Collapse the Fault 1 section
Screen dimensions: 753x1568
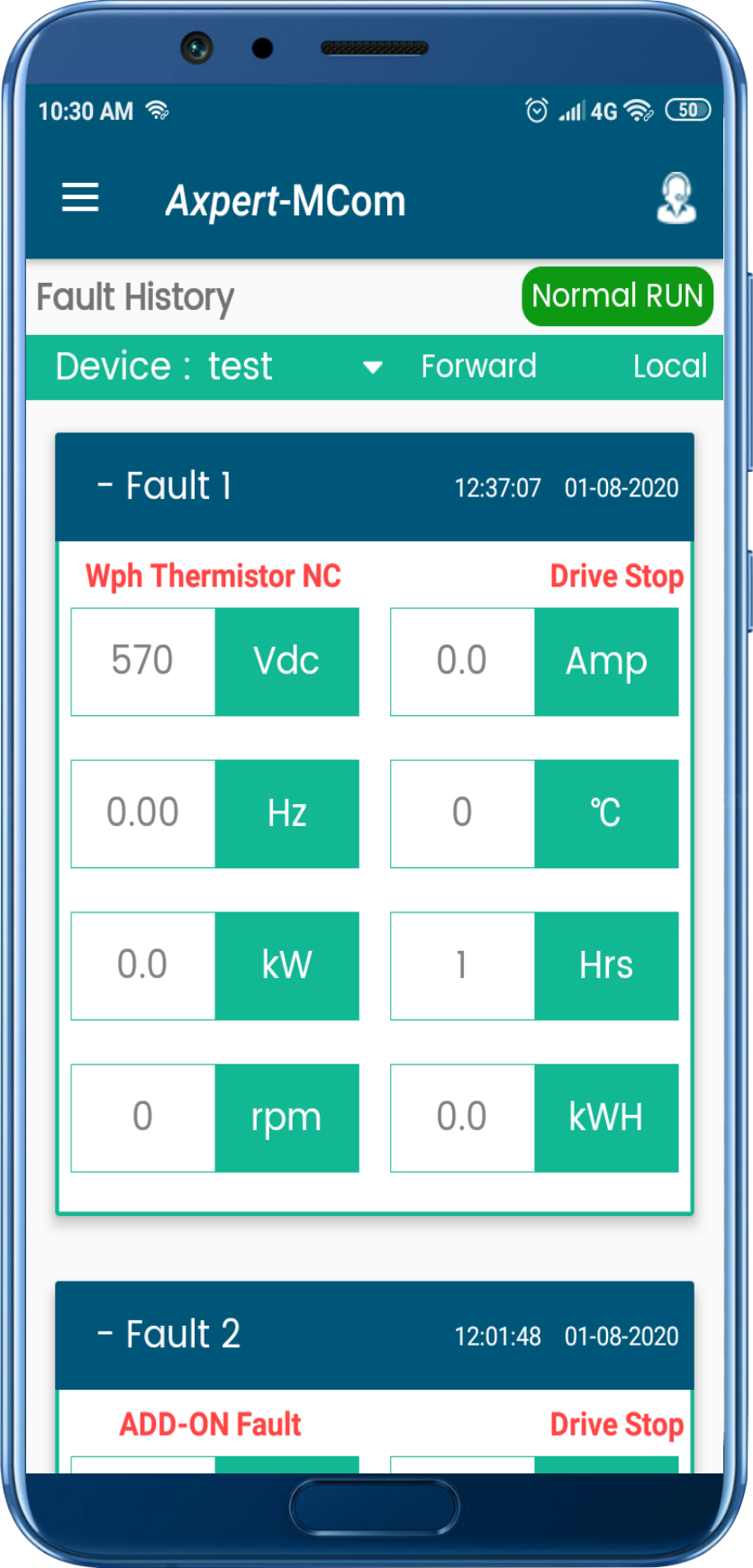click(x=106, y=486)
